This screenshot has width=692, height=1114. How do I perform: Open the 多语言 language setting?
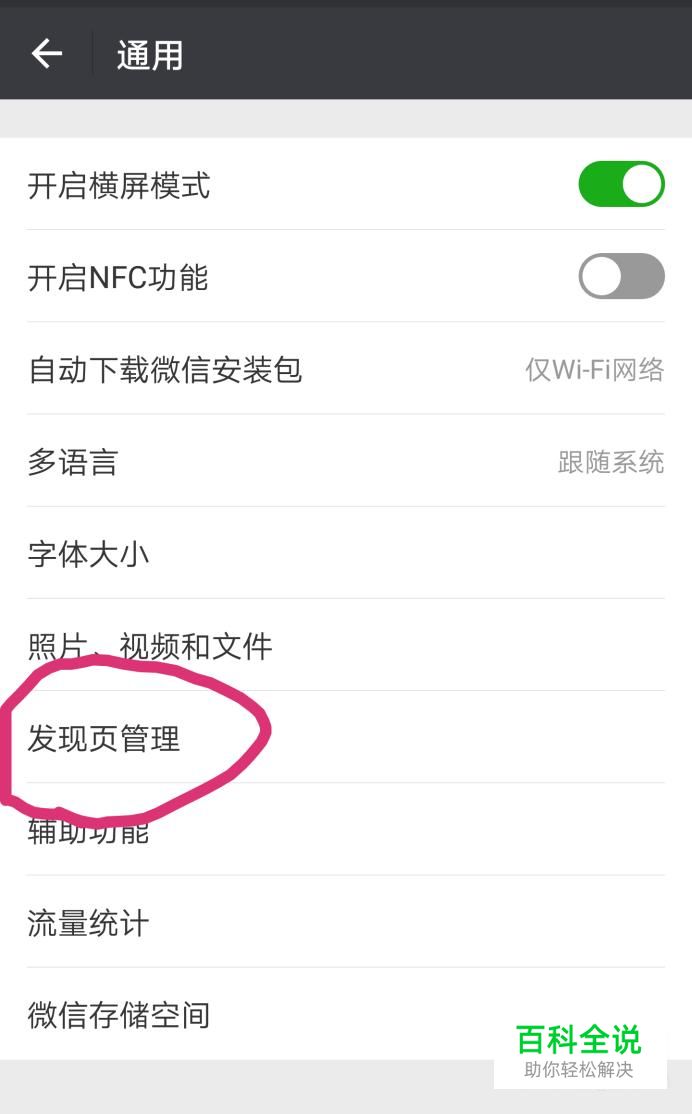(345, 462)
